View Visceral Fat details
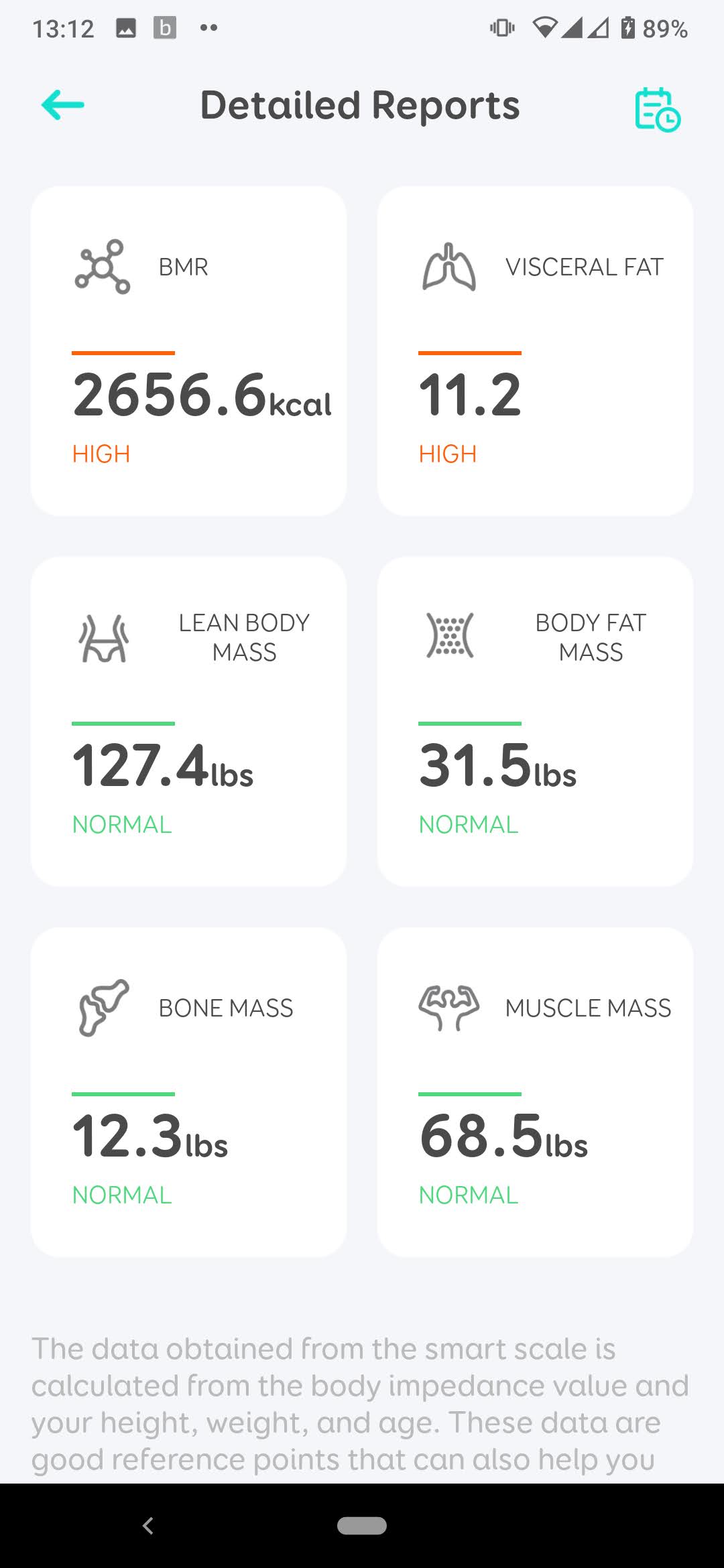The height and width of the screenshot is (1568, 724). tap(534, 351)
